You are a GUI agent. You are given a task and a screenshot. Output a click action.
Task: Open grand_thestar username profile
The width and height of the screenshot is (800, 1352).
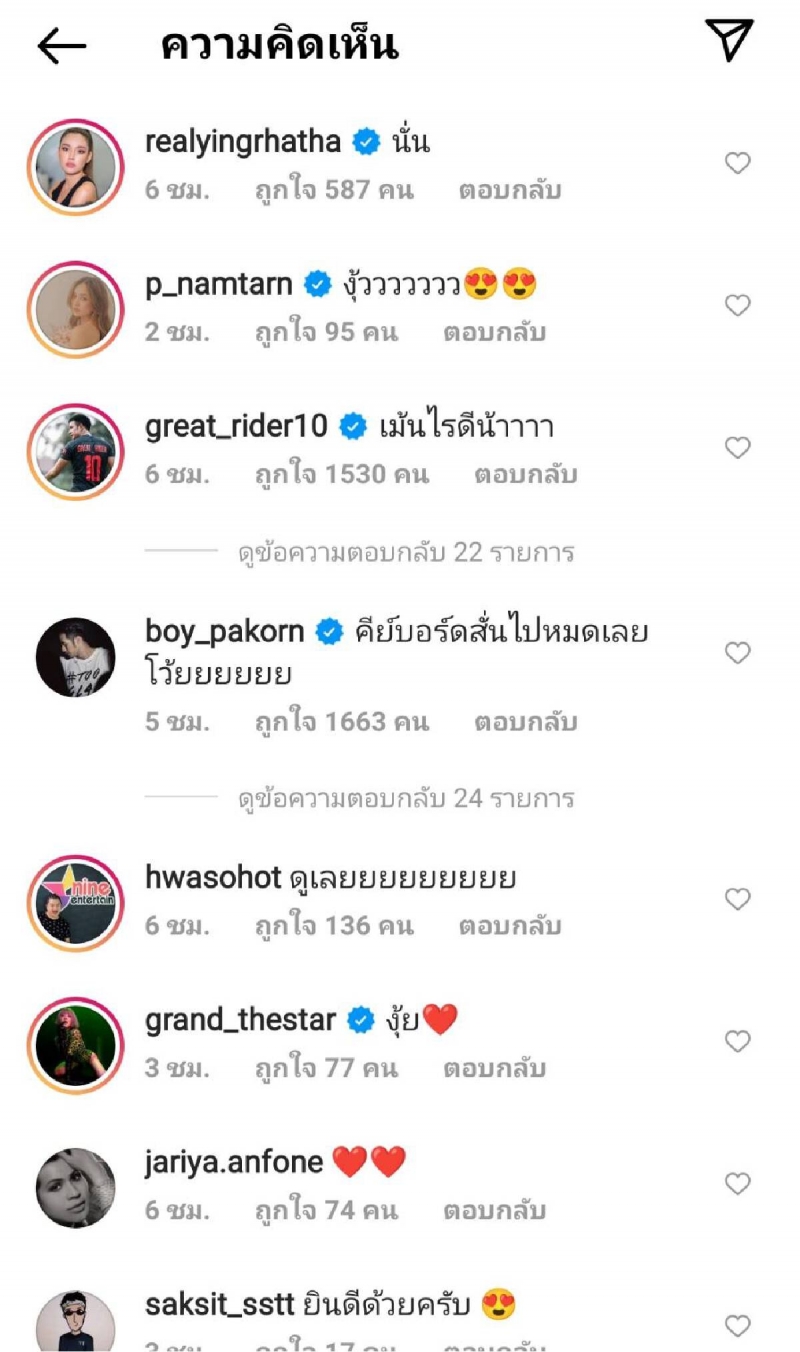tap(240, 1020)
